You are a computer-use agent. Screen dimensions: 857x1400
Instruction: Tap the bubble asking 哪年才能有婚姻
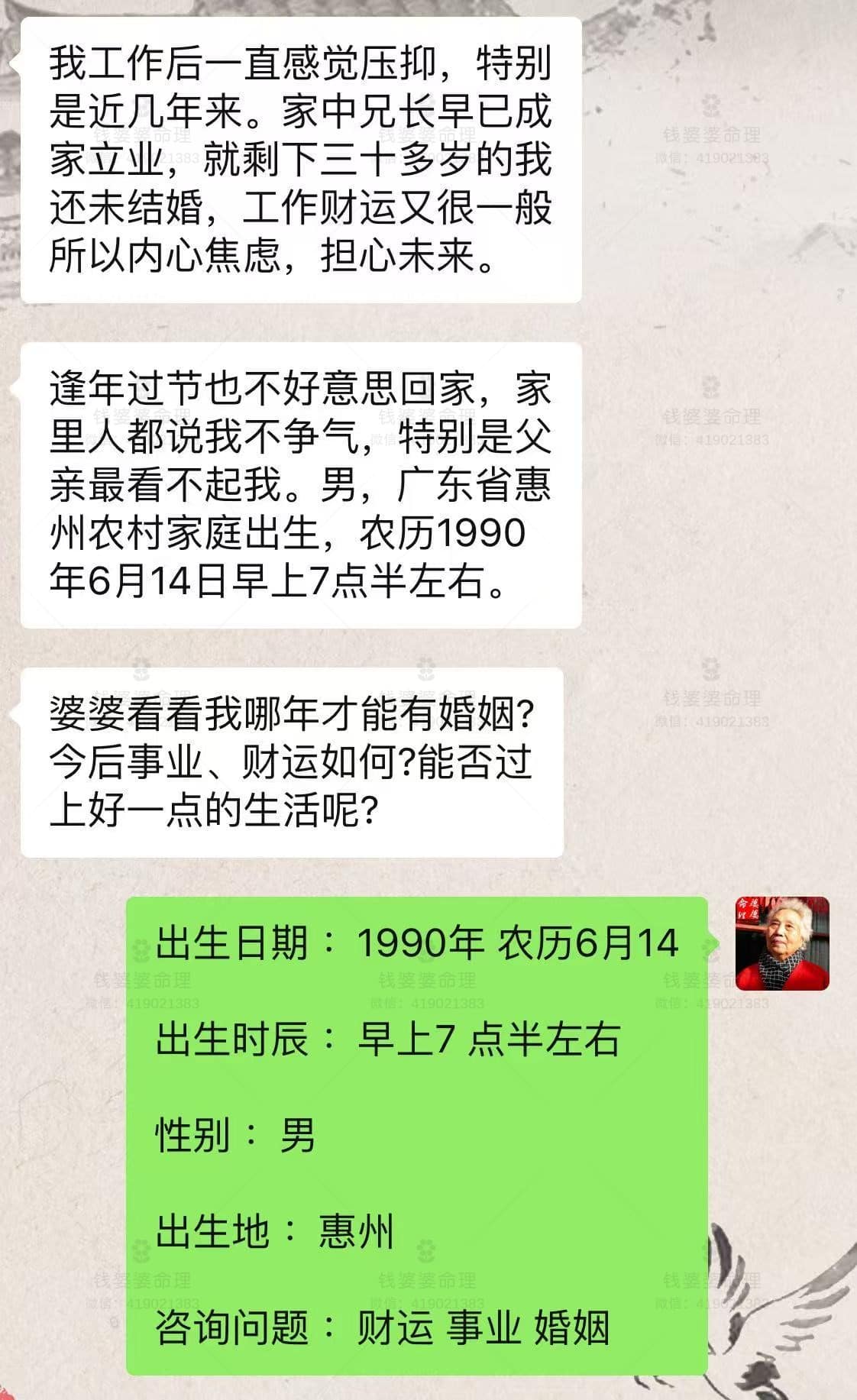298,756
